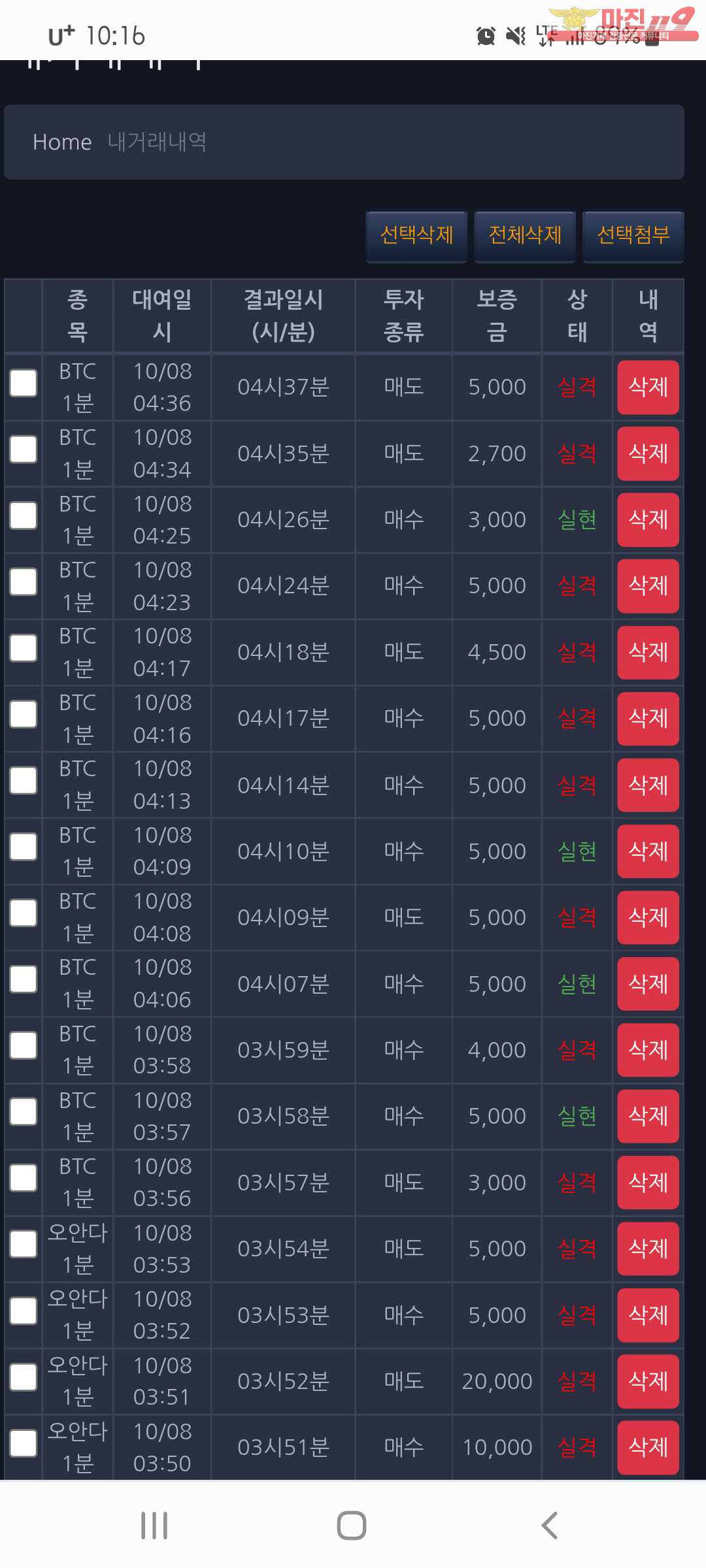
Task: Go back with the system back button
Action: (x=549, y=1526)
